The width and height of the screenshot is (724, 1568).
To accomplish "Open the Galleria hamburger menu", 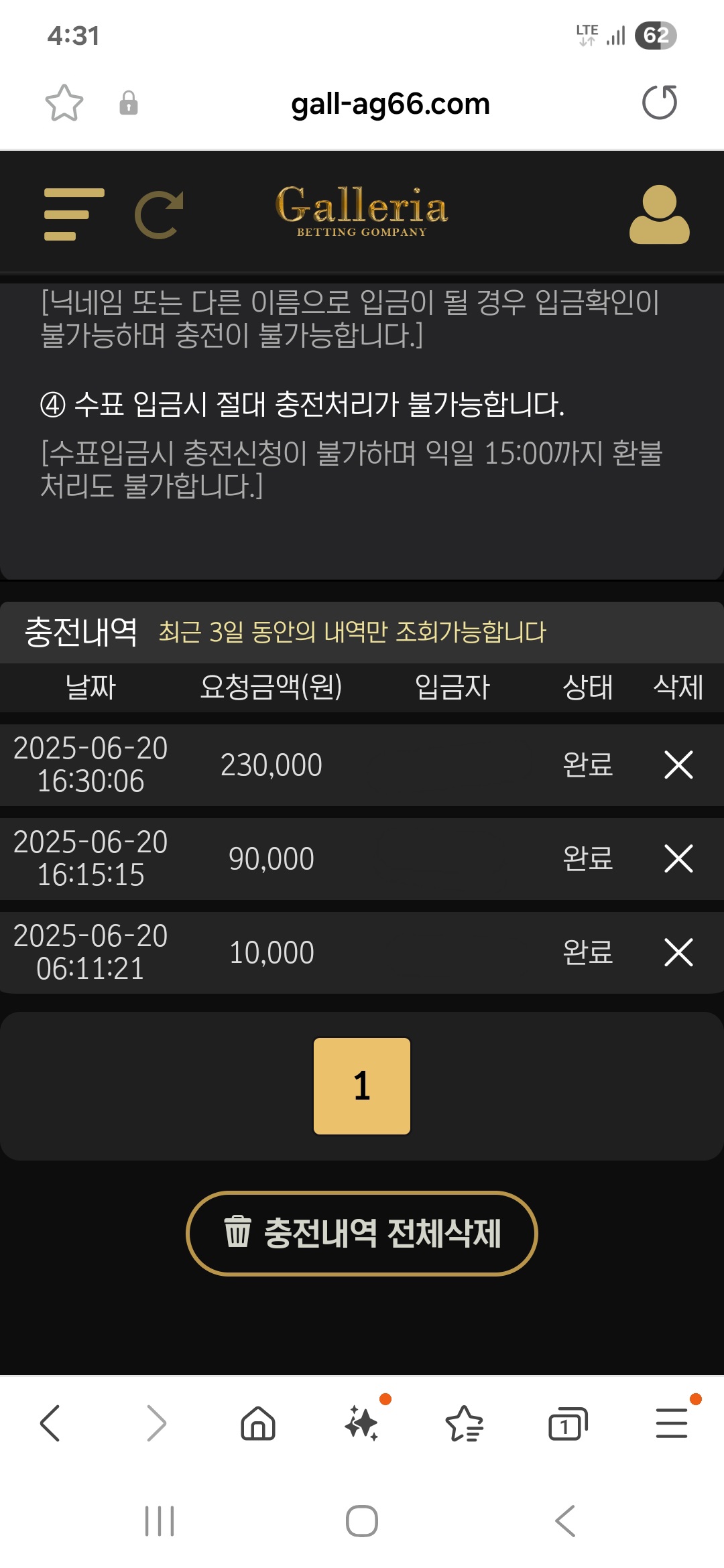I will pyautogui.click(x=74, y=214).
